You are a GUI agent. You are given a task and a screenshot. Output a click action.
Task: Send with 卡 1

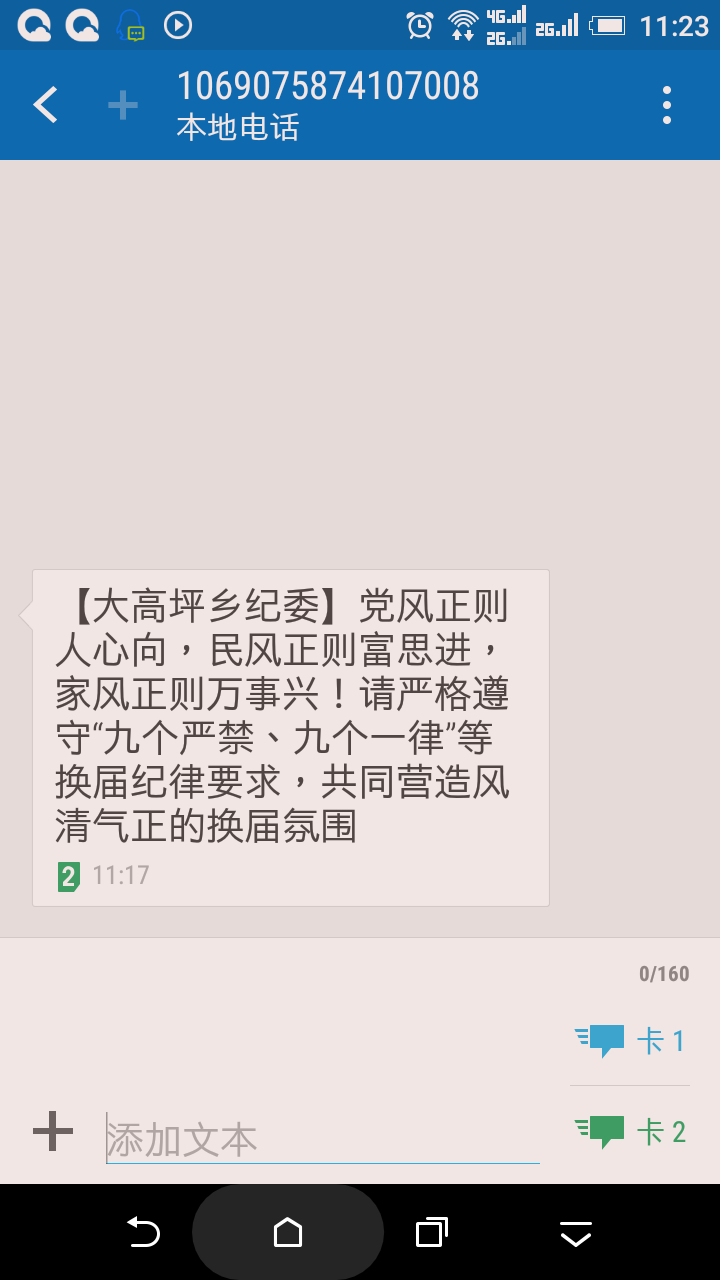pyautogui.click(x=630, y=1041)
